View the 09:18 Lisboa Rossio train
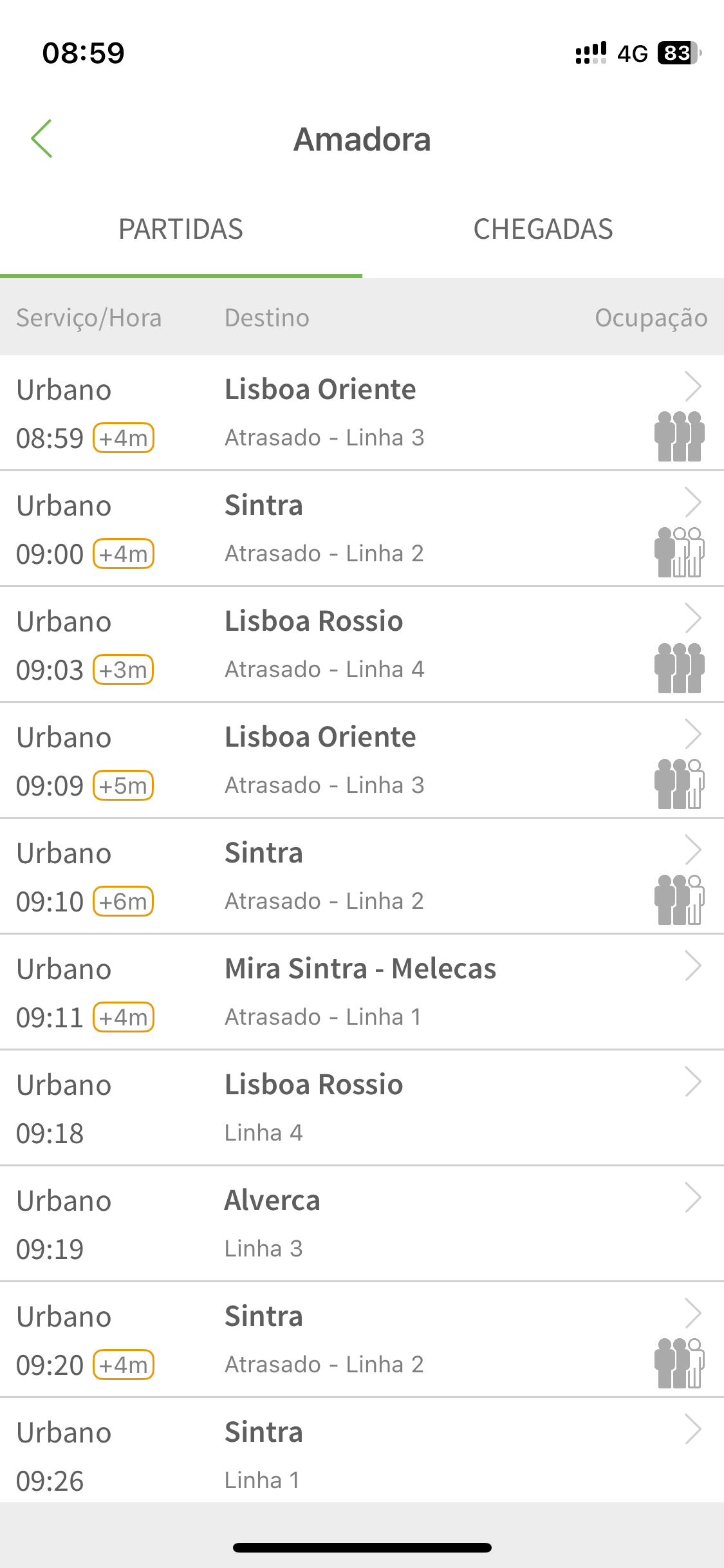Image resolution: width=724 pixels, height=1568 pixels. [362, 1108]
